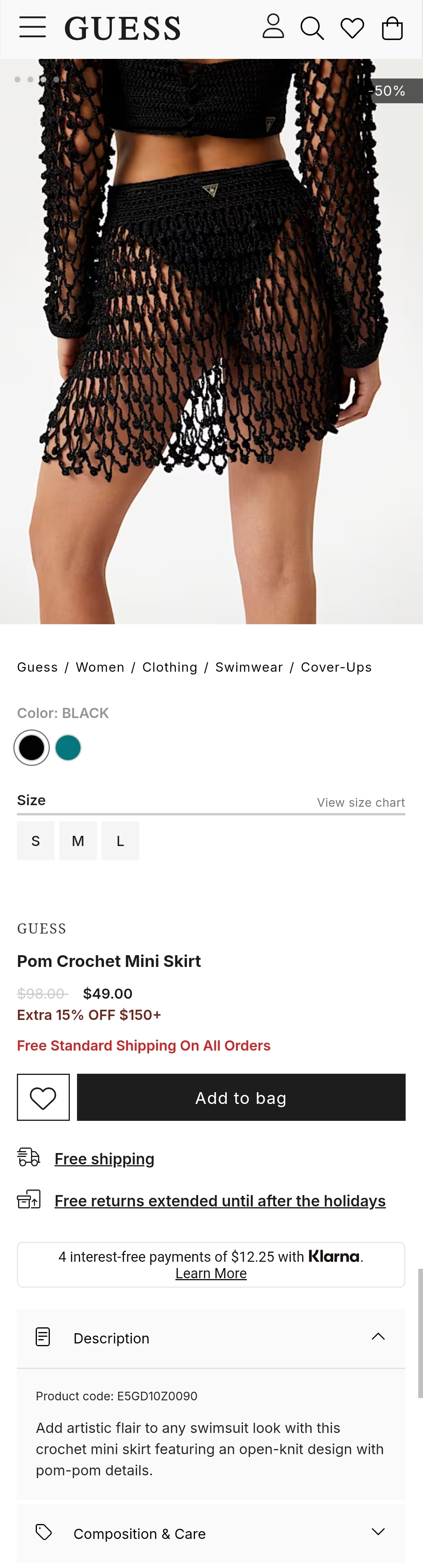Open the hamburger navigation menu
Screen dimensions: 423x1568
coord(32,27)
